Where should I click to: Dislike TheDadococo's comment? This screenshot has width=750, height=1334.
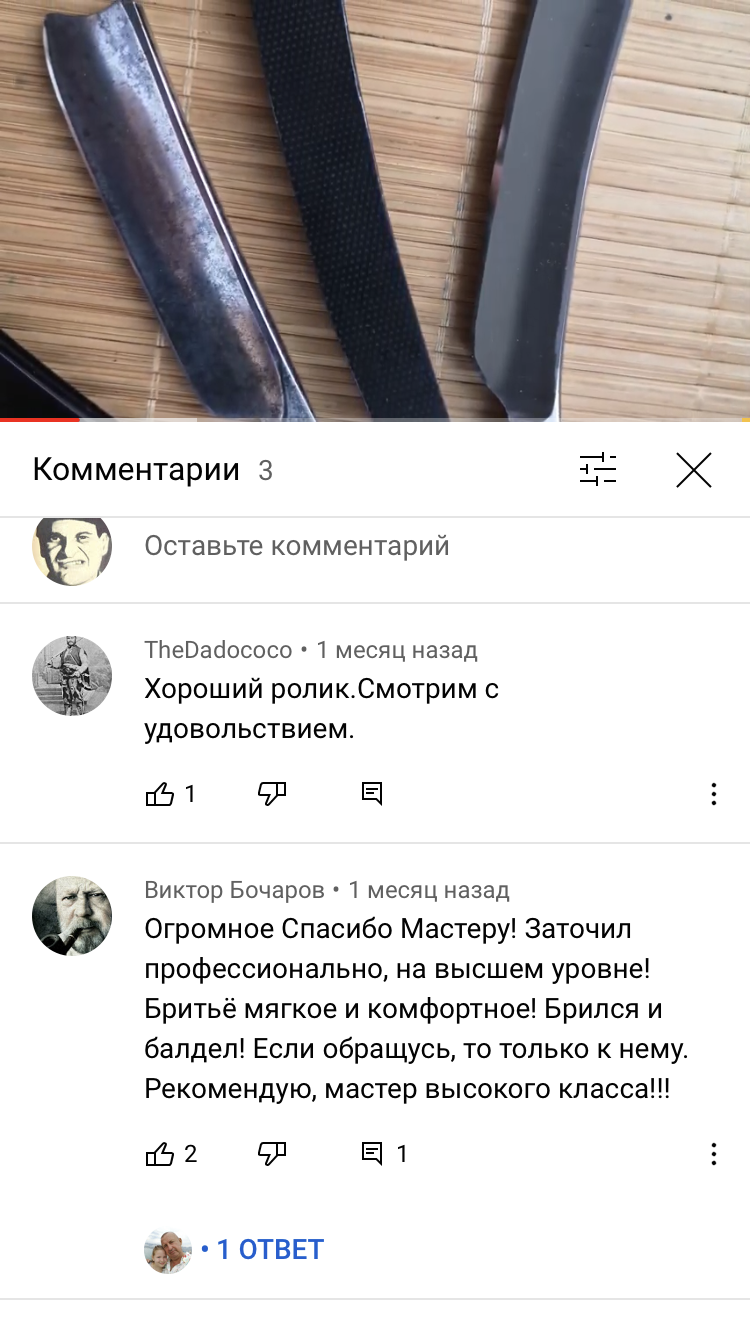point(272,794)
